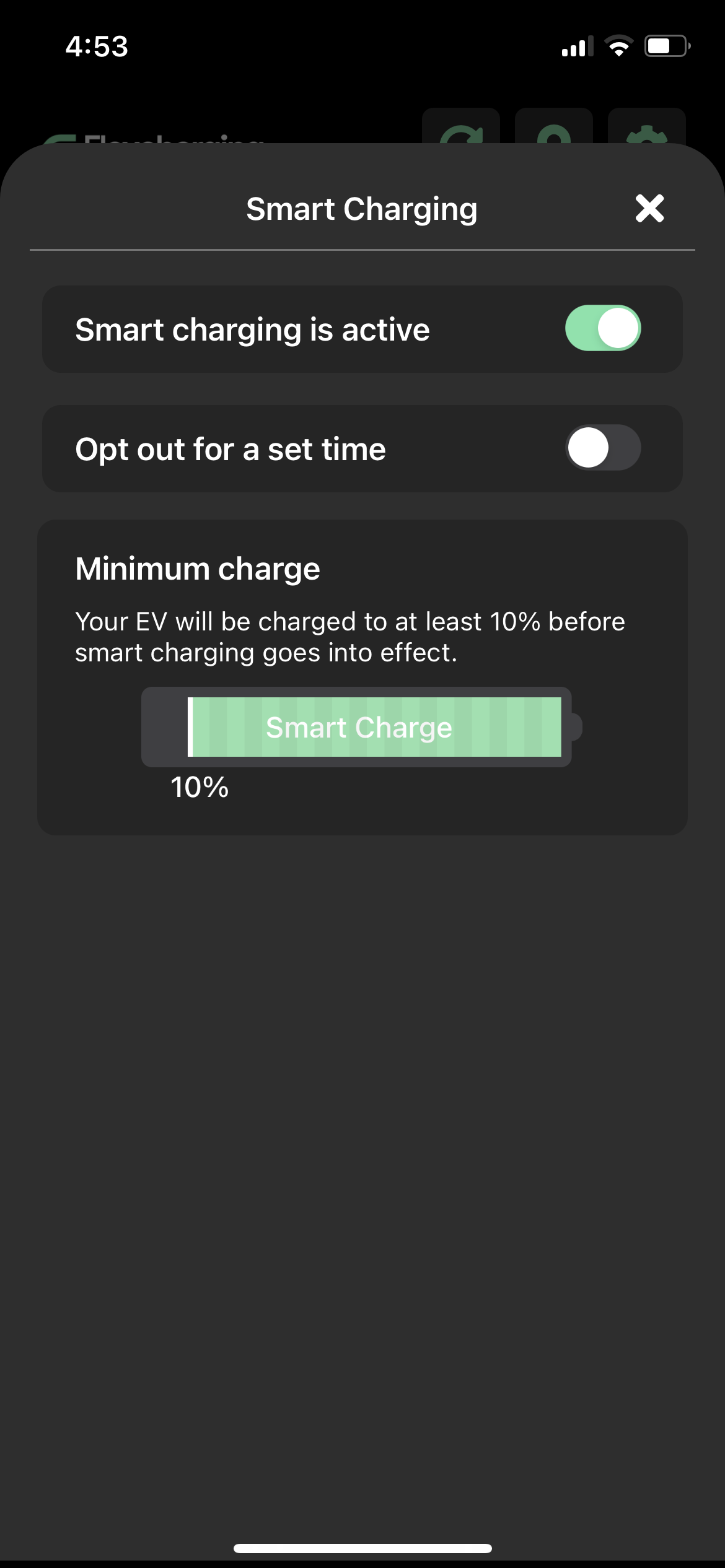Turn off the smart charging toggle
Viewport: 725px width, 1568px height.
click(602, 328)
